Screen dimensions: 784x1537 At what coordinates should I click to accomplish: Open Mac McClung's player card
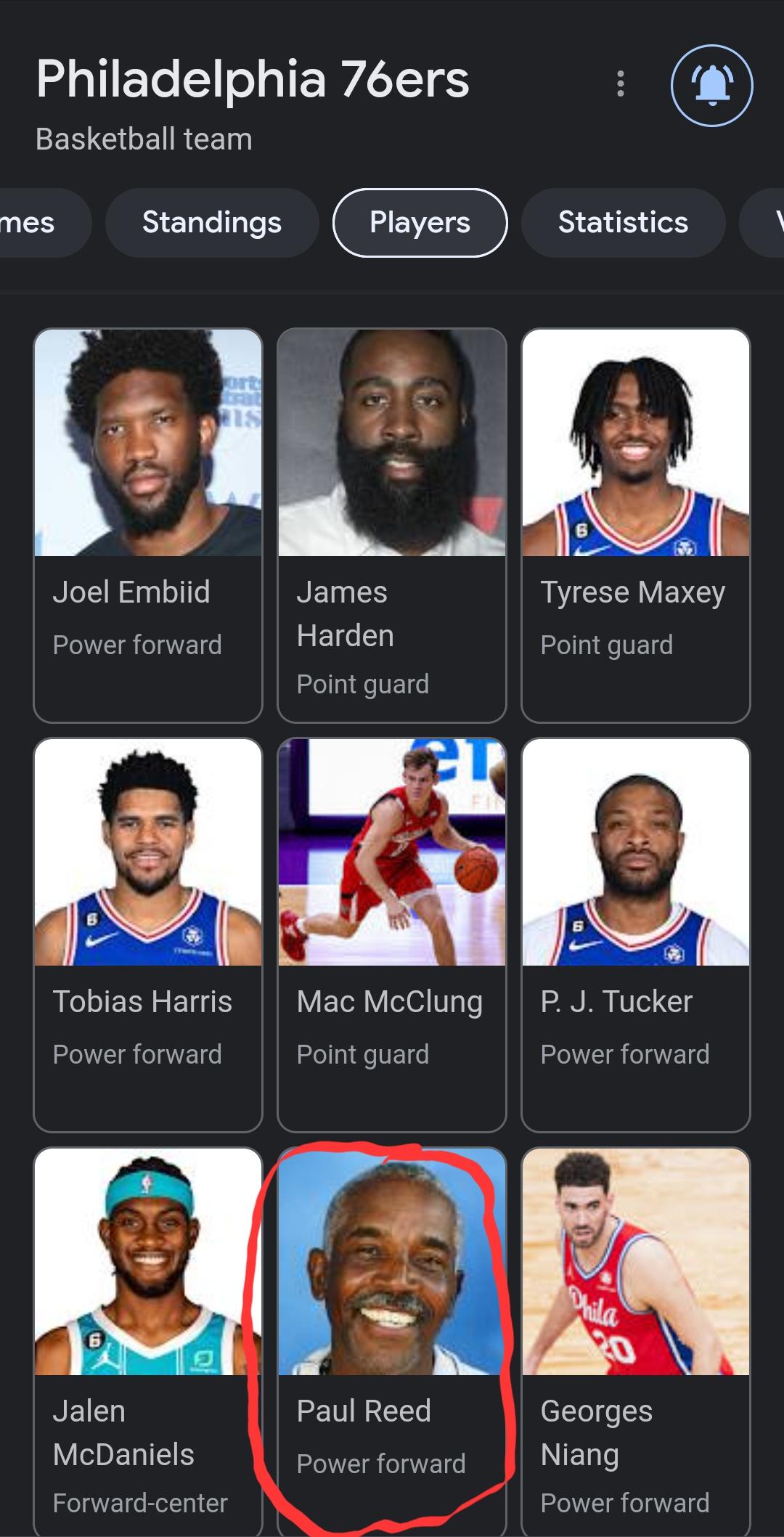click(392, 934)
